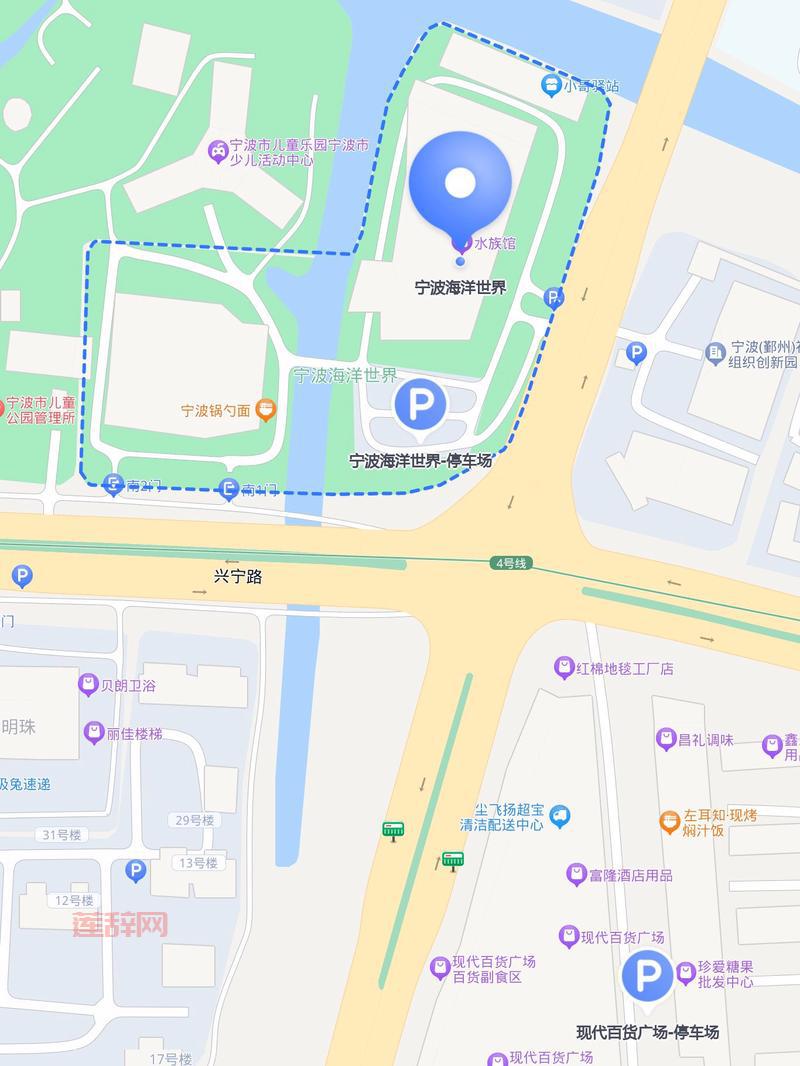Click the 4号线 metro line badge
800x1066 pixels.
(x=512, y=563)
